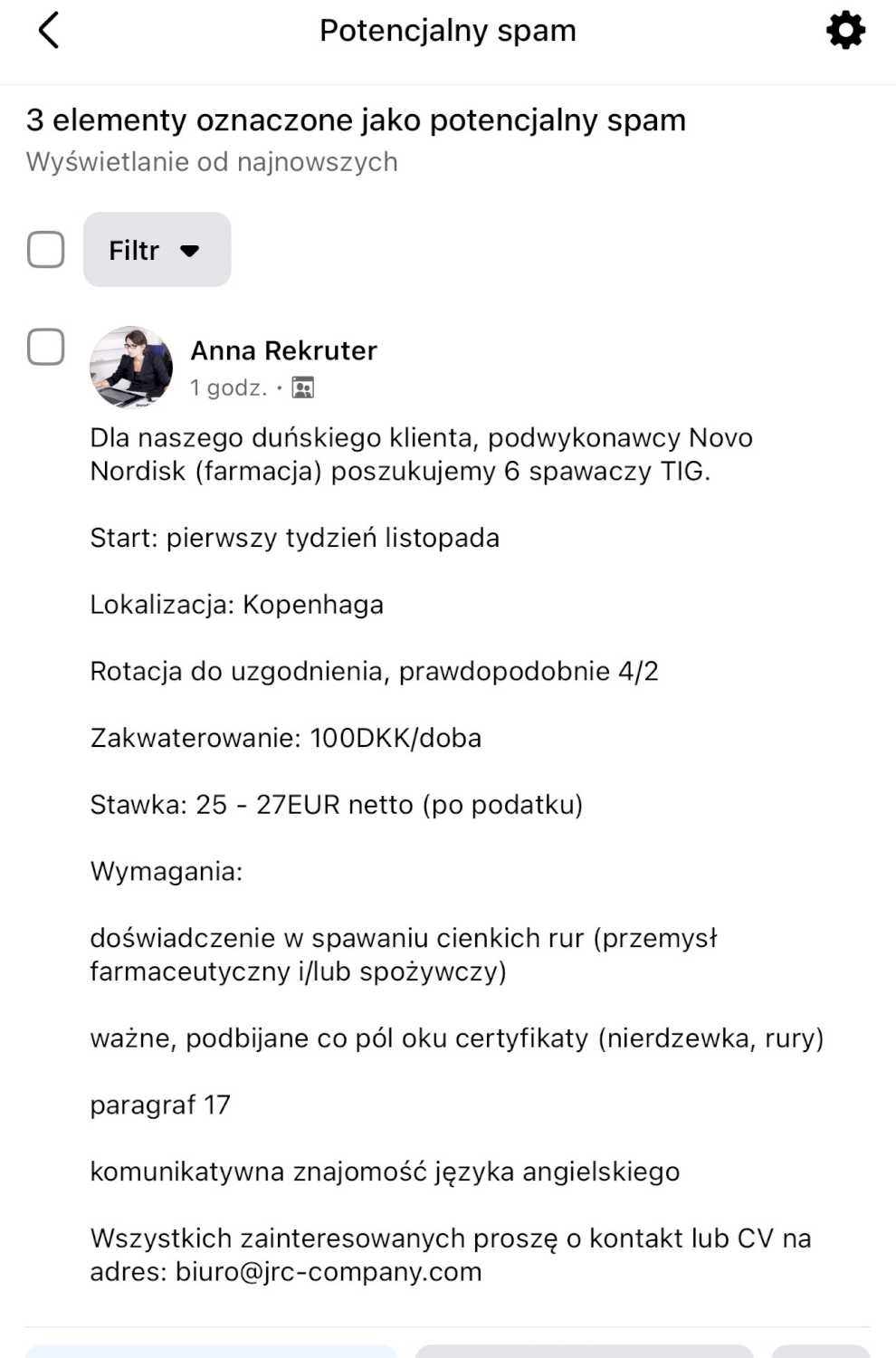Open the settings gear
The height and width of the screenshot is (1358, 896).
[845, 31]
